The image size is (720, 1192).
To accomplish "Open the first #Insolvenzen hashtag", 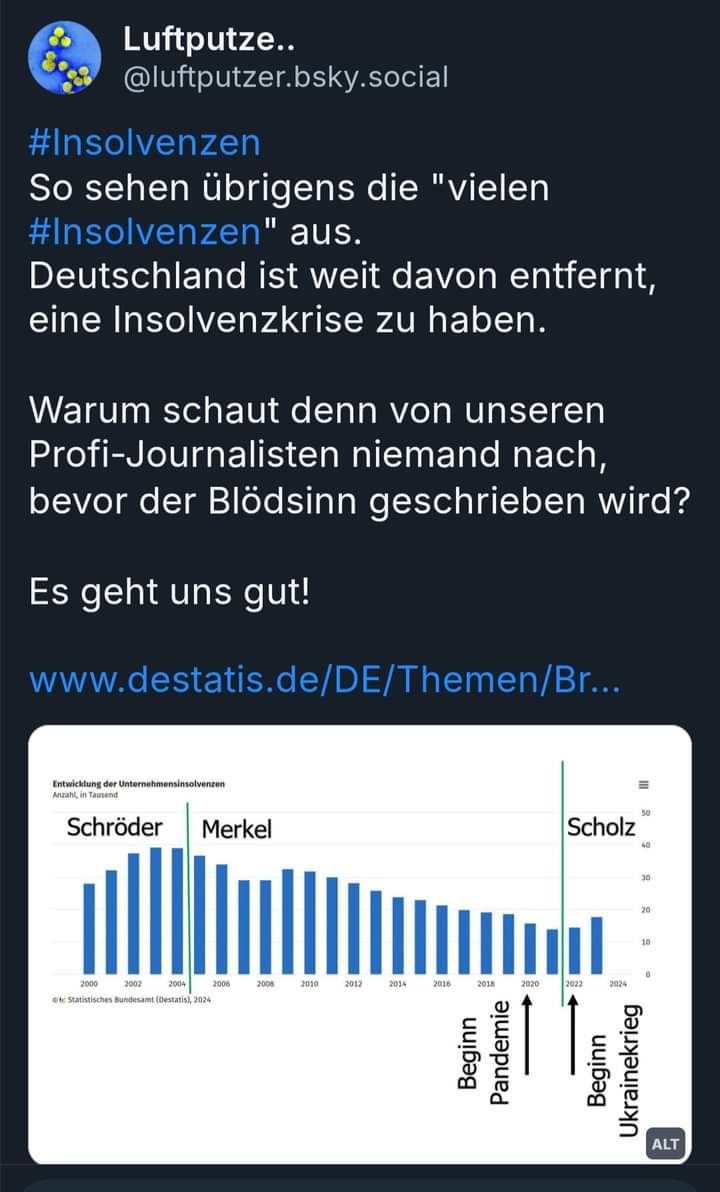I will point(145,142).
